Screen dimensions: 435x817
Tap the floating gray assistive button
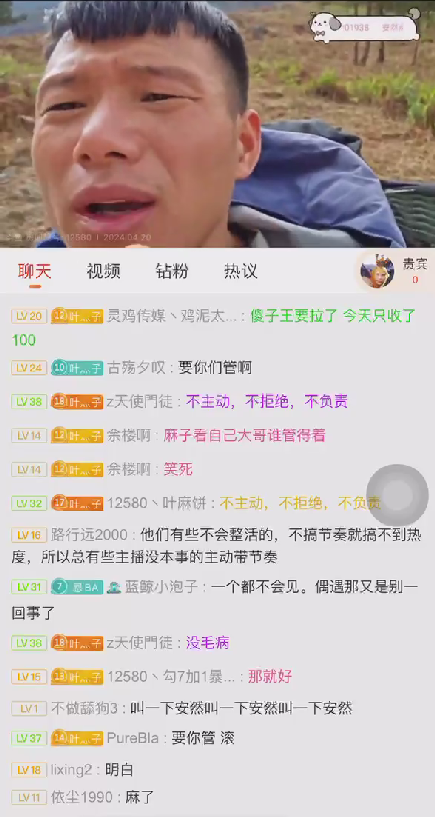click(x=397, y=495)
